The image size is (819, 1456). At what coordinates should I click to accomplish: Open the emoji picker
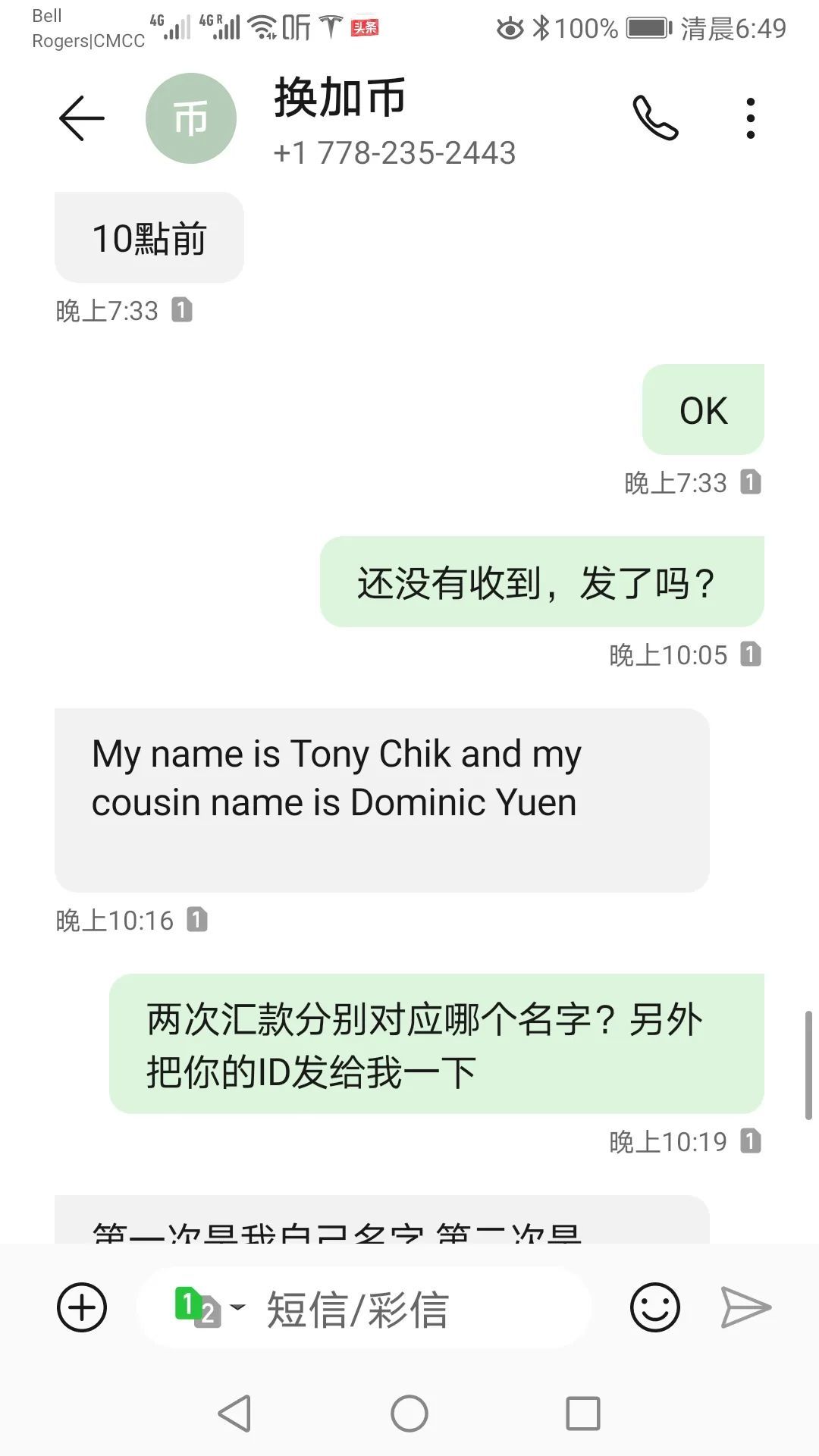[654, 1307]
